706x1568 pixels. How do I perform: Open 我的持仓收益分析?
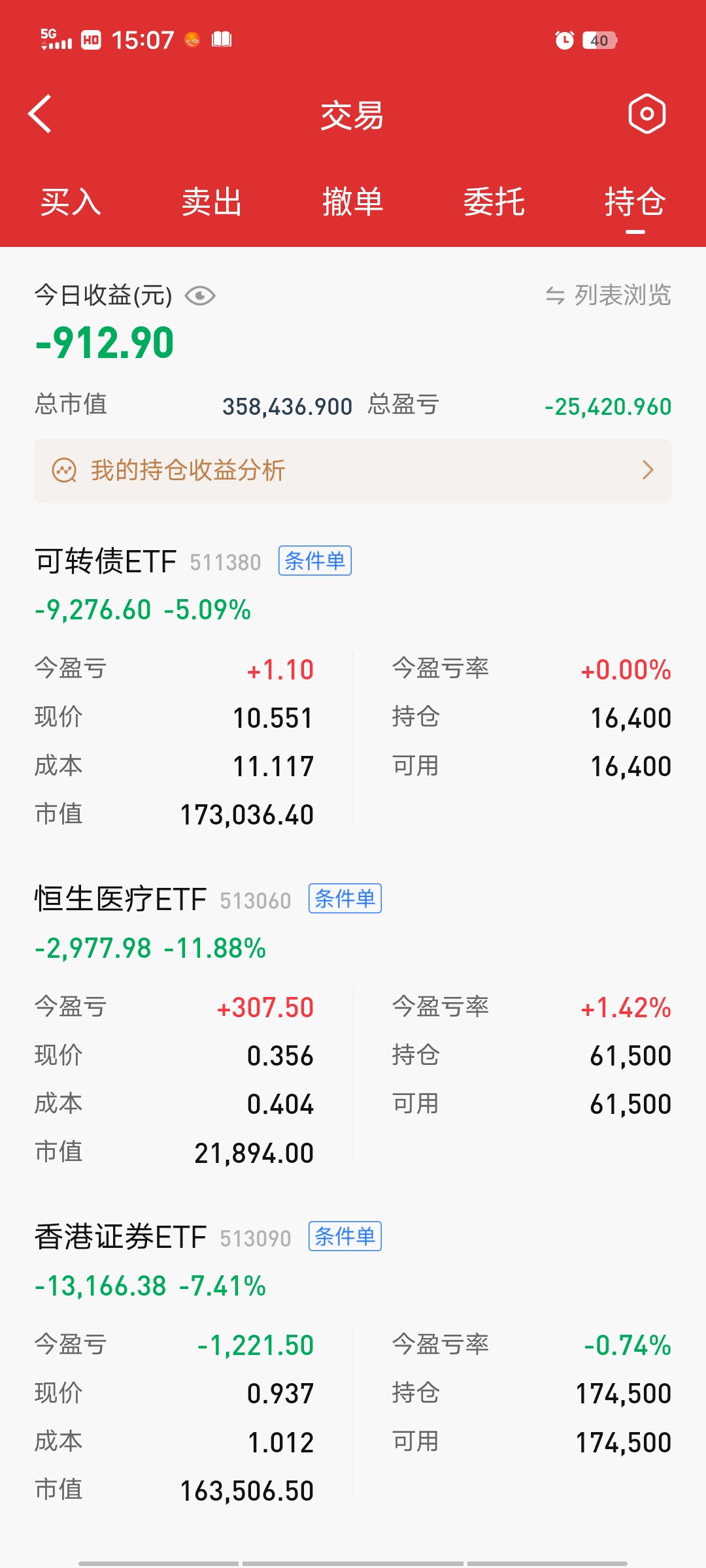(x=353, y=470)
